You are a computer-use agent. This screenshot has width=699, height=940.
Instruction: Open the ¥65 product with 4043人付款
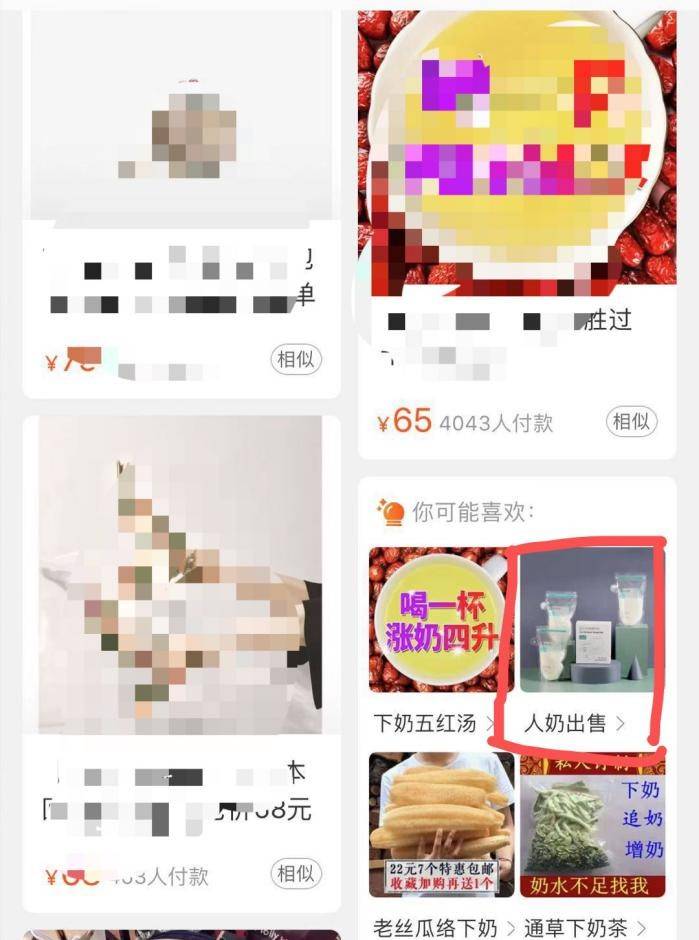516,160
